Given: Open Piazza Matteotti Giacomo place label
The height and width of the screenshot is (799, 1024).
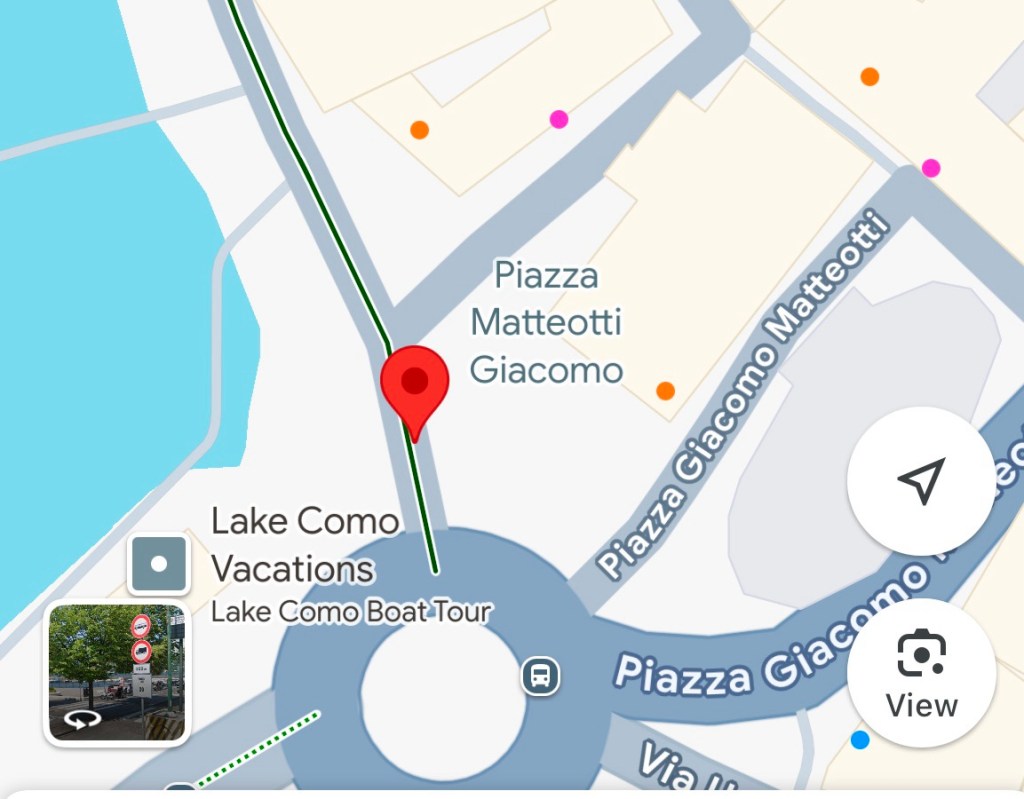Looking at the screenshot, I should (546, 322).
